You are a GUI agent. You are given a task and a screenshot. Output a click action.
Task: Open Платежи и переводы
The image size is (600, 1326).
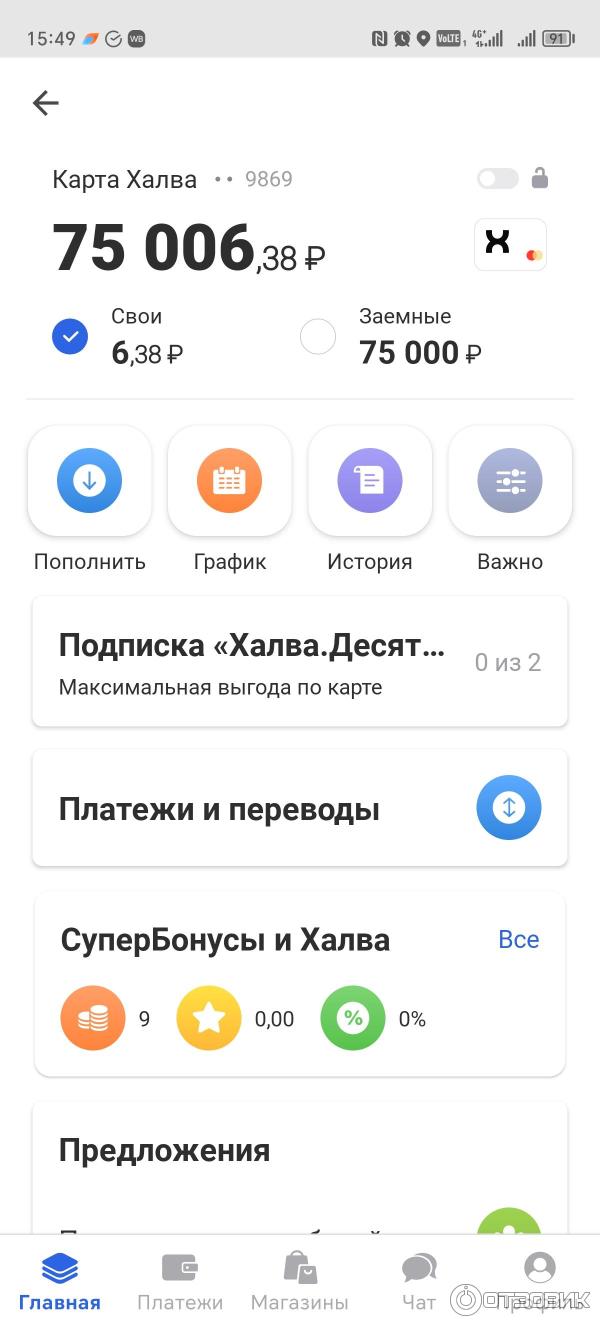(300, 808)
